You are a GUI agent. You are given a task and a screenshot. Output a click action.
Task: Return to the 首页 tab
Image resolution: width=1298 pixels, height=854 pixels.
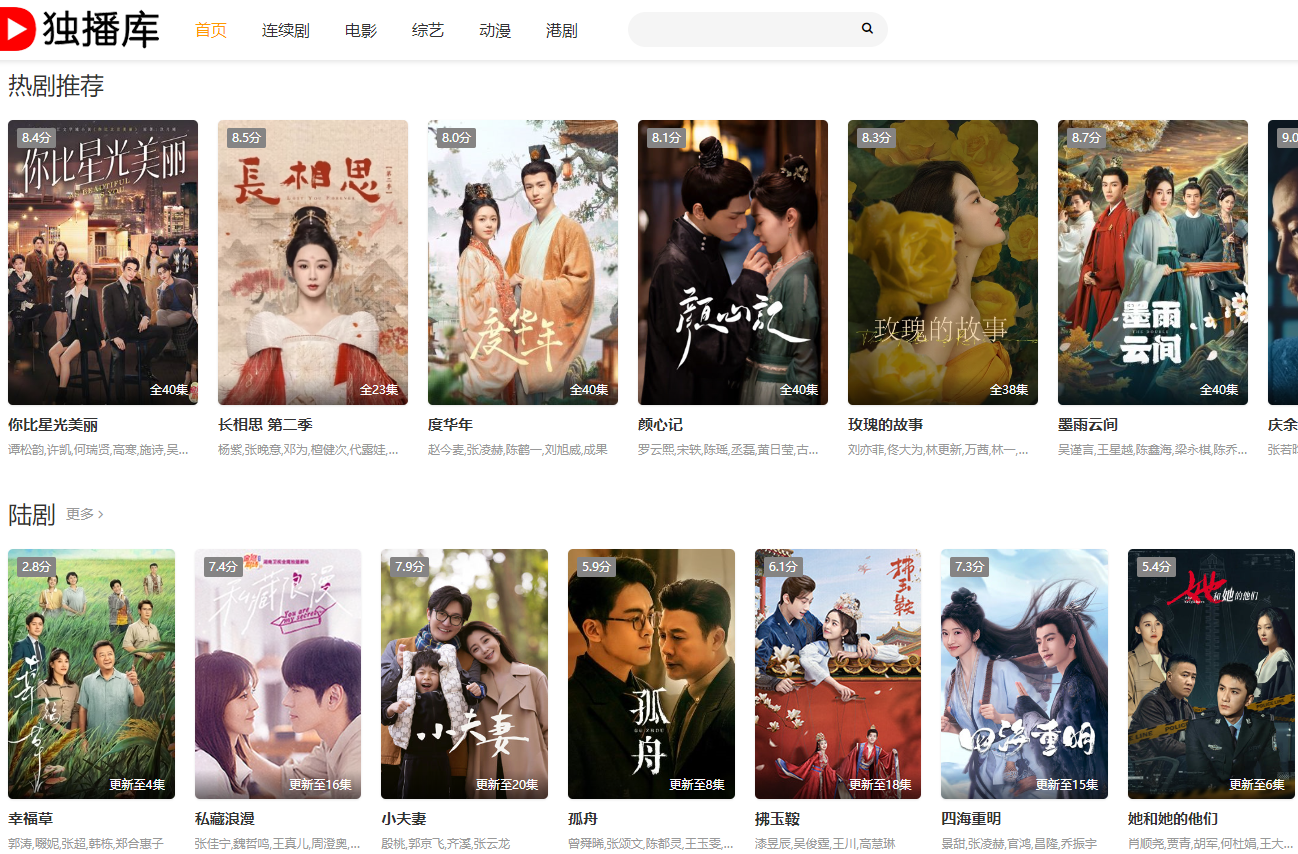(211, 30)
